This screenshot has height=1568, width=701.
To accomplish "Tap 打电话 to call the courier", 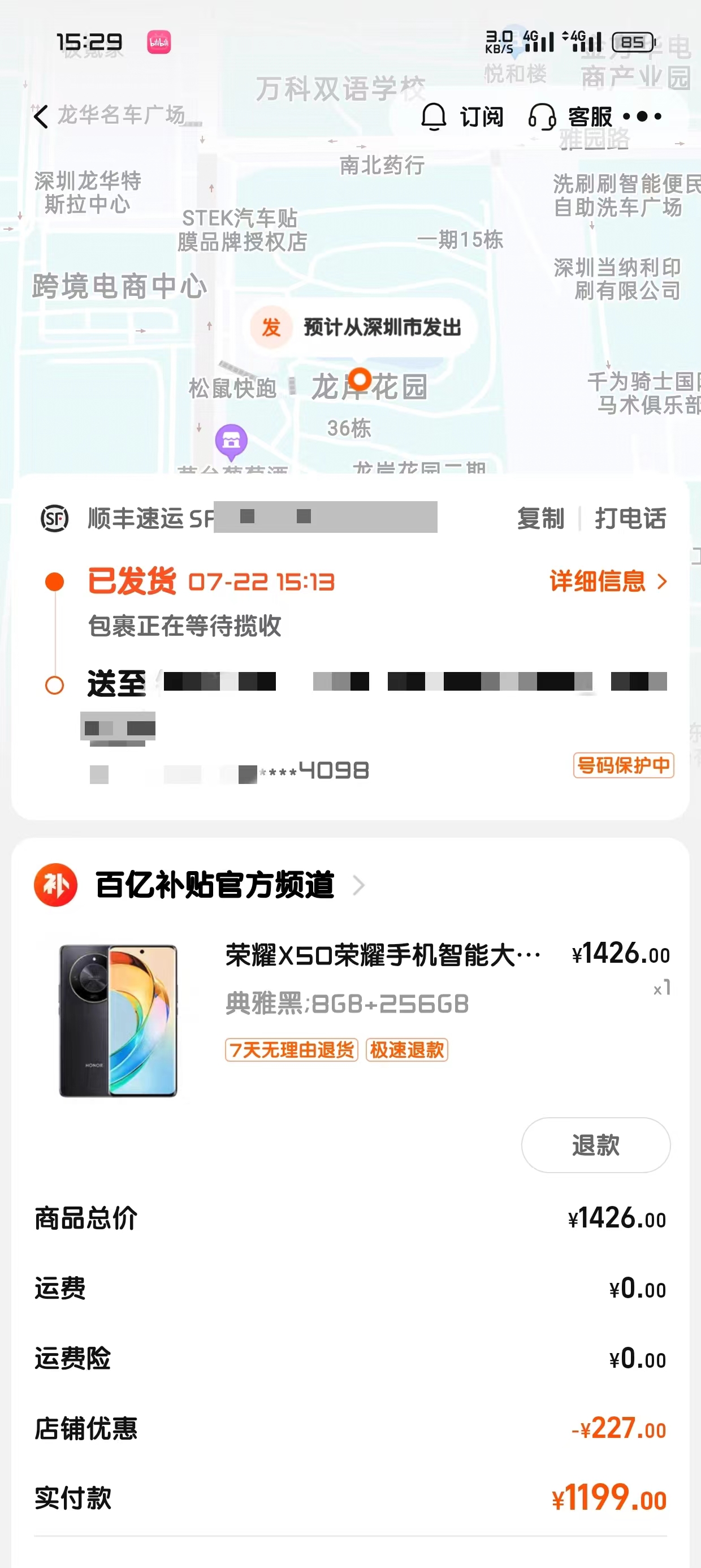I will pos(630,519).
